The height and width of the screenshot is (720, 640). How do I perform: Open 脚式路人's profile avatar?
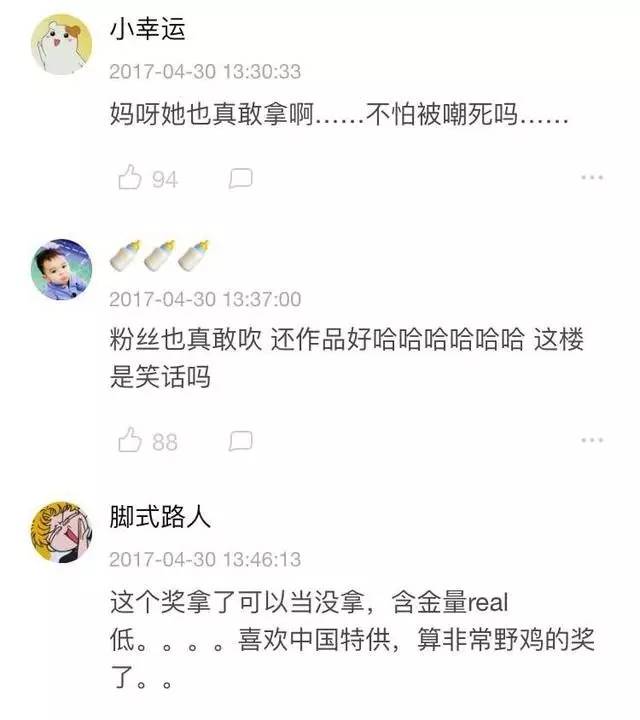click(x=62, y=532)
